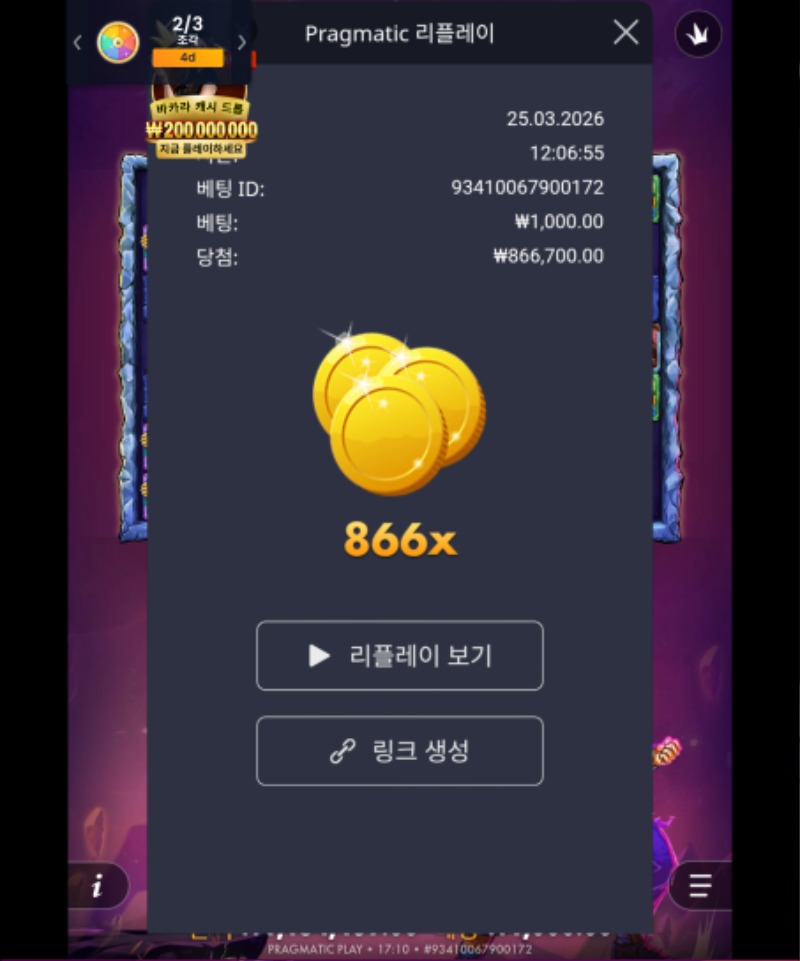Open the hamburger game menu
Screen dimensions: 800x961
700,886
